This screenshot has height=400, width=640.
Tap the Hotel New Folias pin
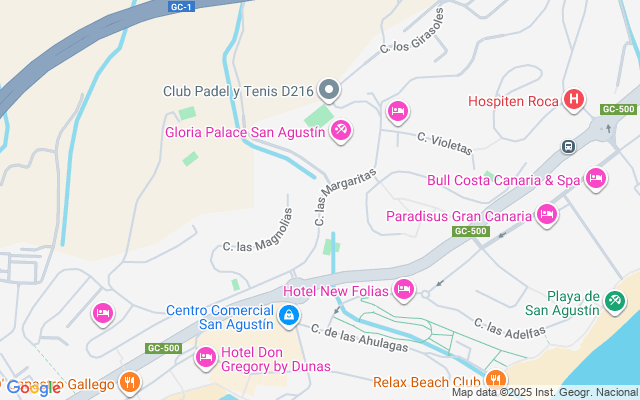(x=404, y=290)
